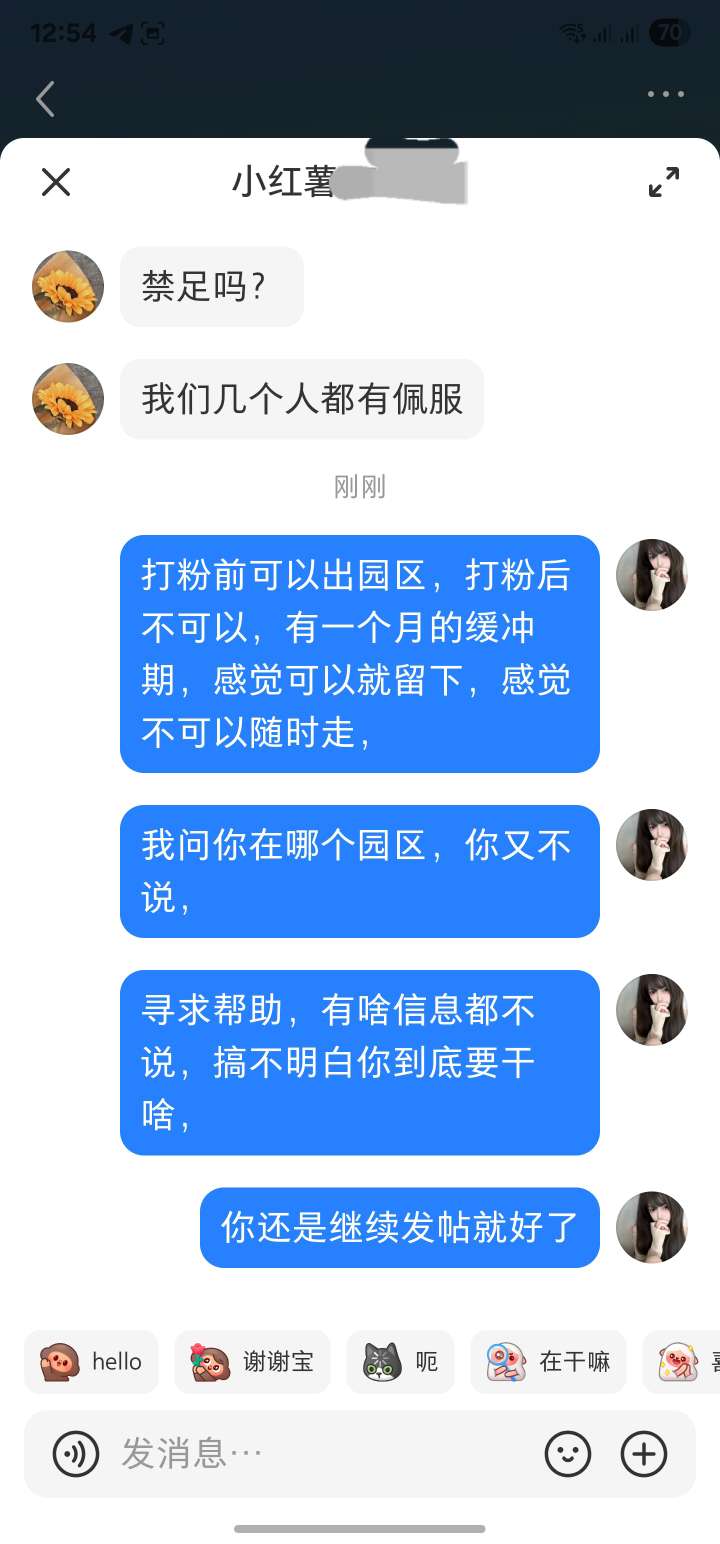Screen dimensions: 720x1544
Task: Expand the chat to full screen
Action: tap(663, 182)
